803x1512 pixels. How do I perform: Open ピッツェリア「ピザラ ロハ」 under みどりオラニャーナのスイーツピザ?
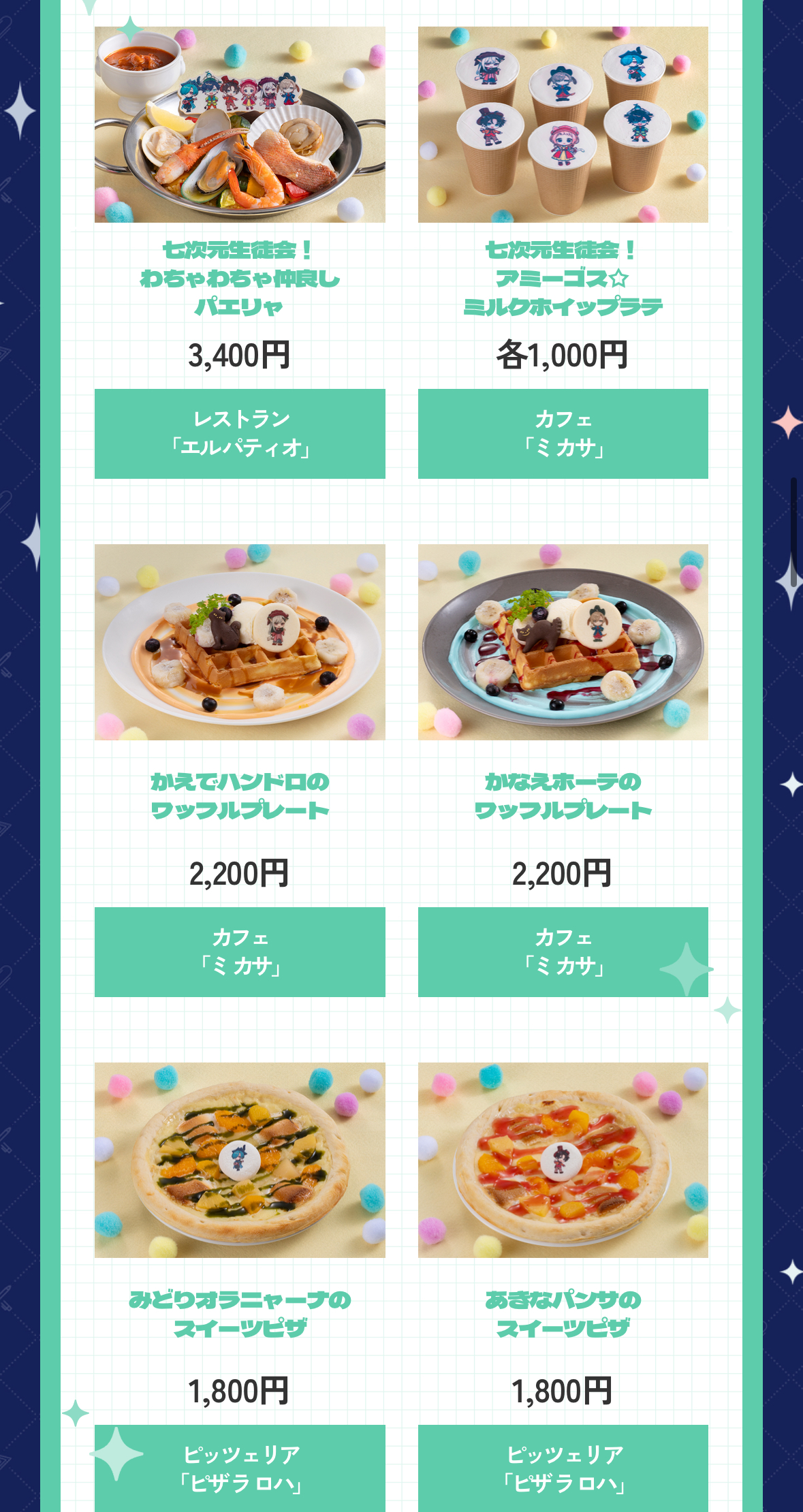(x=240, y=1468)
